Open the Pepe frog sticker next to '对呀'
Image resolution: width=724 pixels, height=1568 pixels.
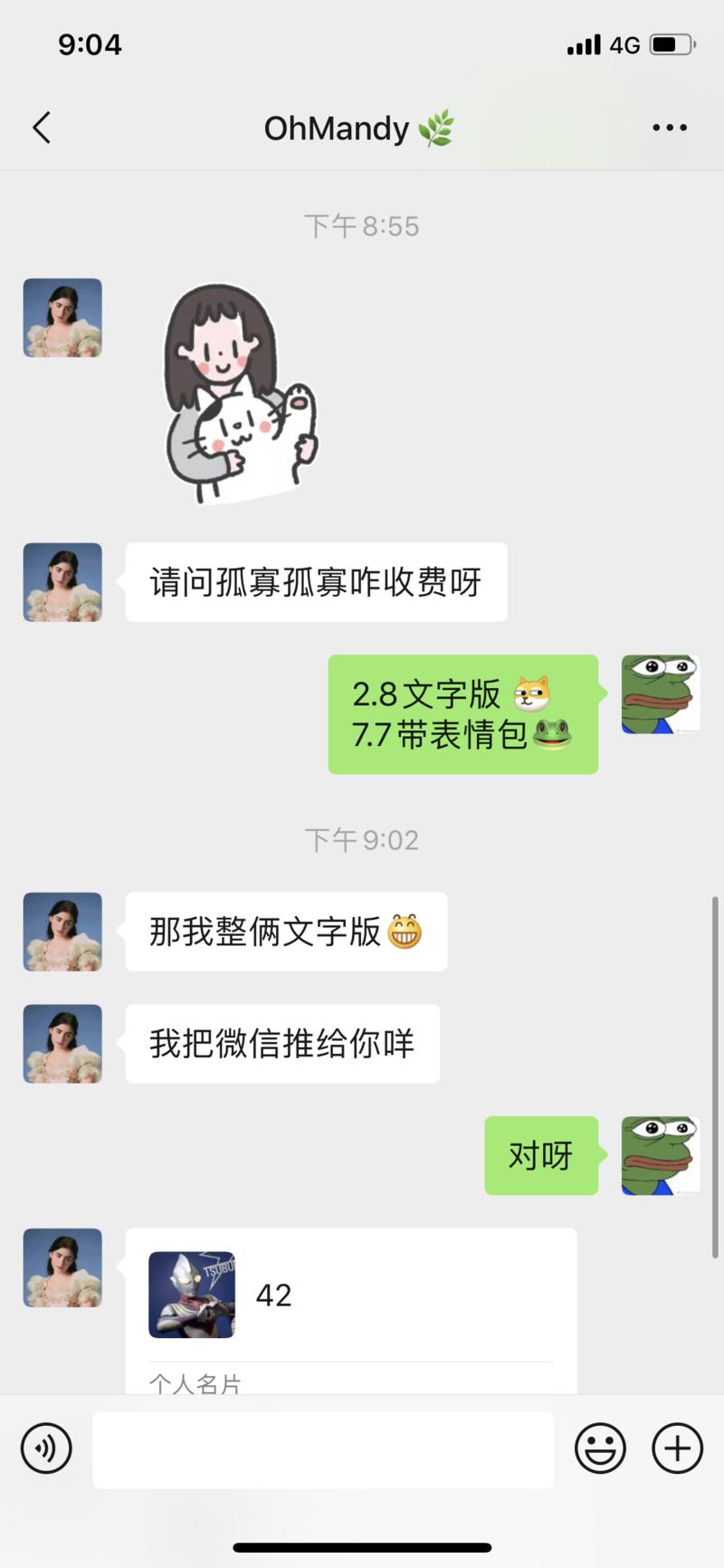[661, 1156]
